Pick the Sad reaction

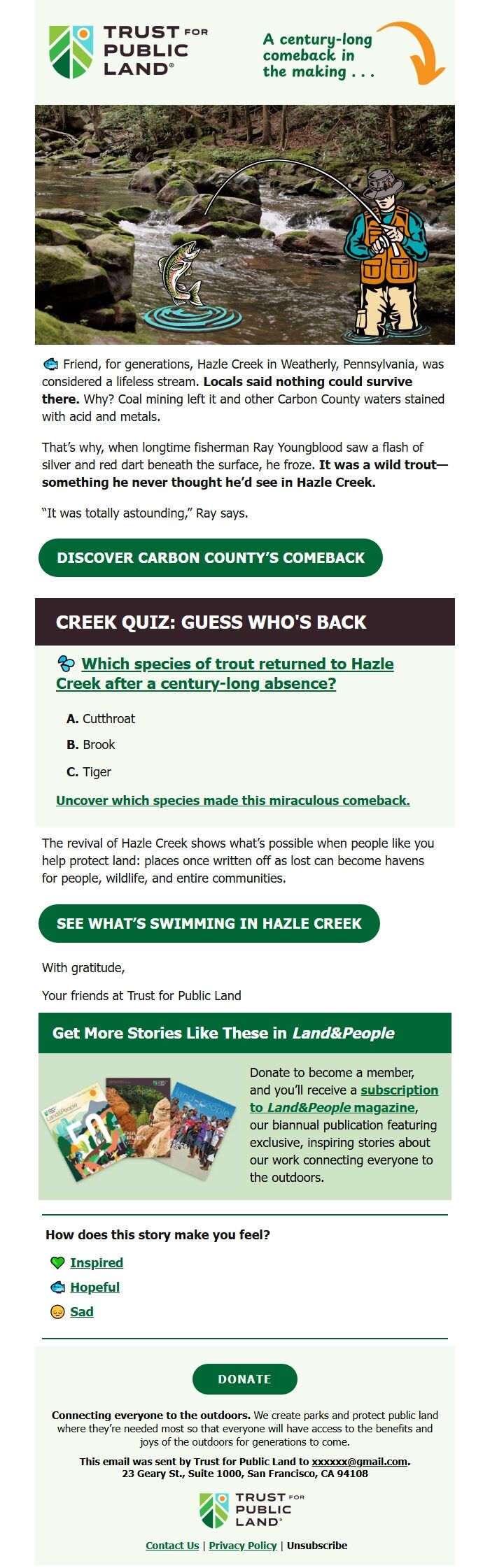(x=81, y=1311)
